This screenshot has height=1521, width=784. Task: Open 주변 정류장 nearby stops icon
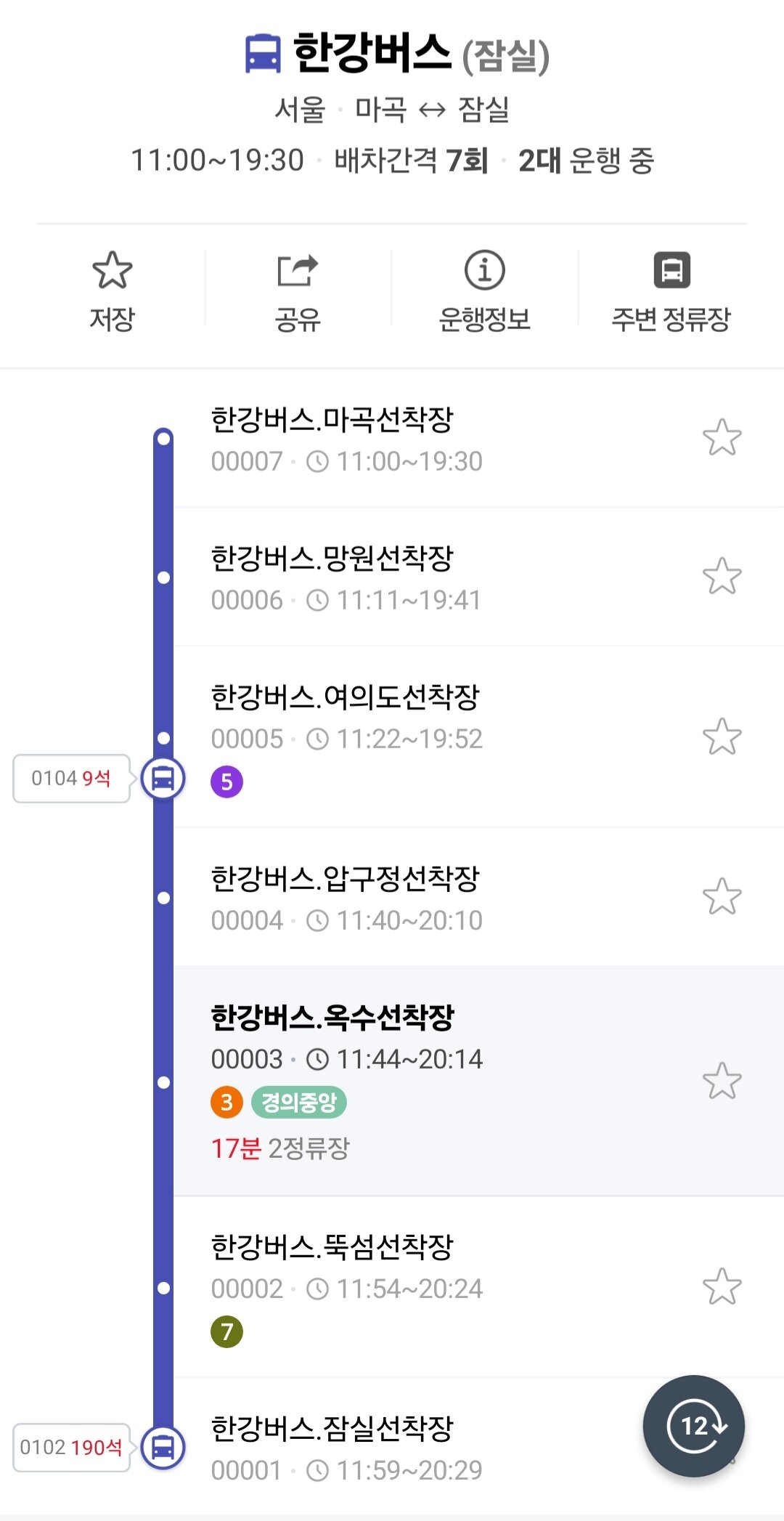(x=672, y=287)
